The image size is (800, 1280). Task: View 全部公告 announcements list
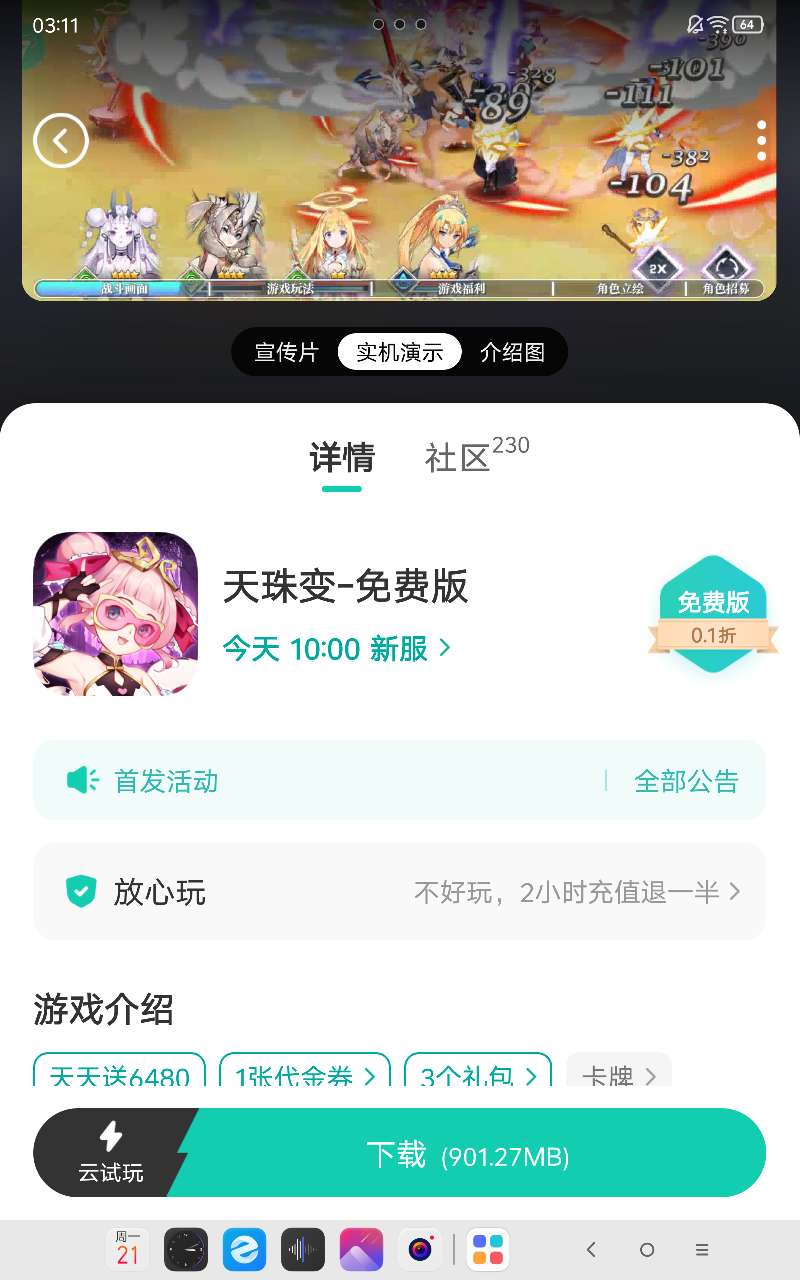(x=686, y=781)
